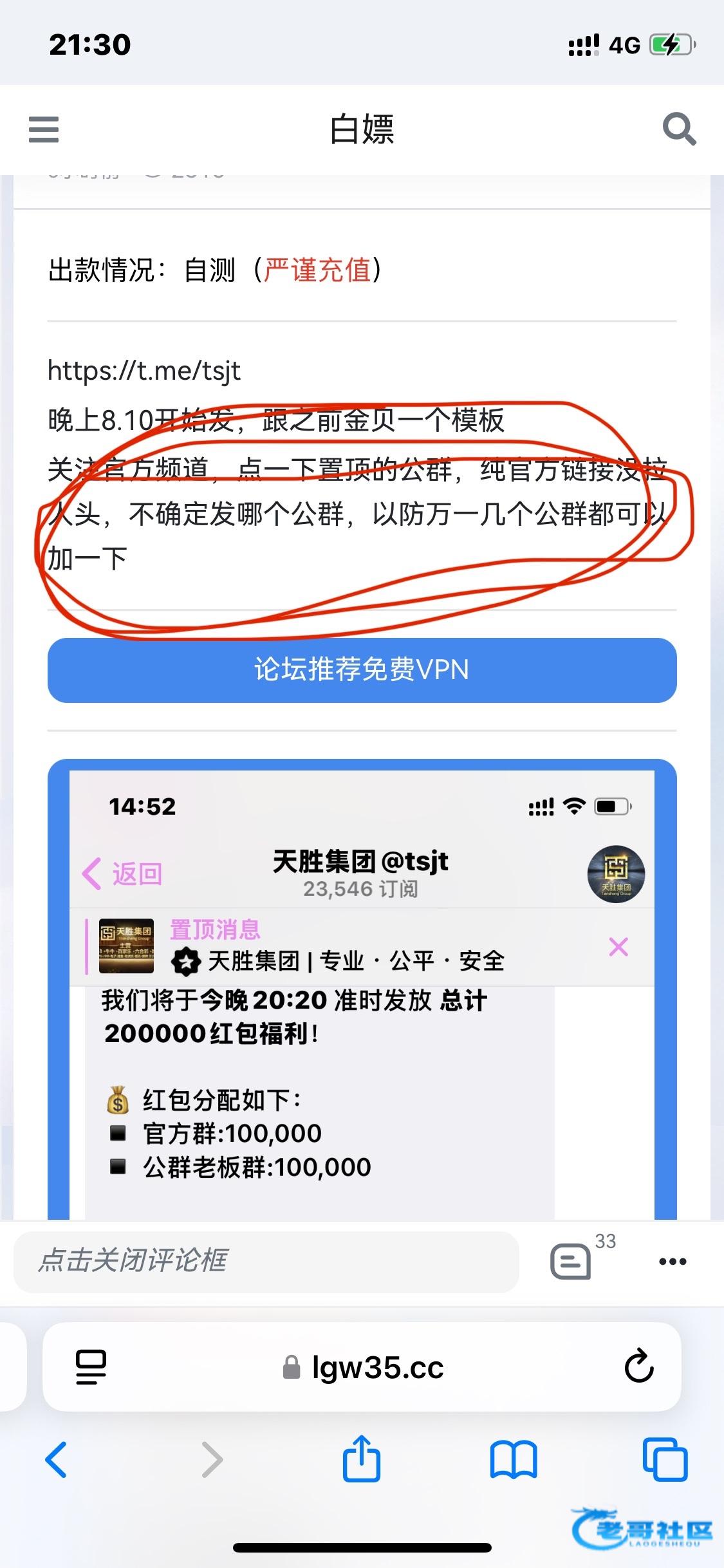Open Safari bookmarks
The width and height of the screenshot is (724, 1568).
(x=513, y=1459)
